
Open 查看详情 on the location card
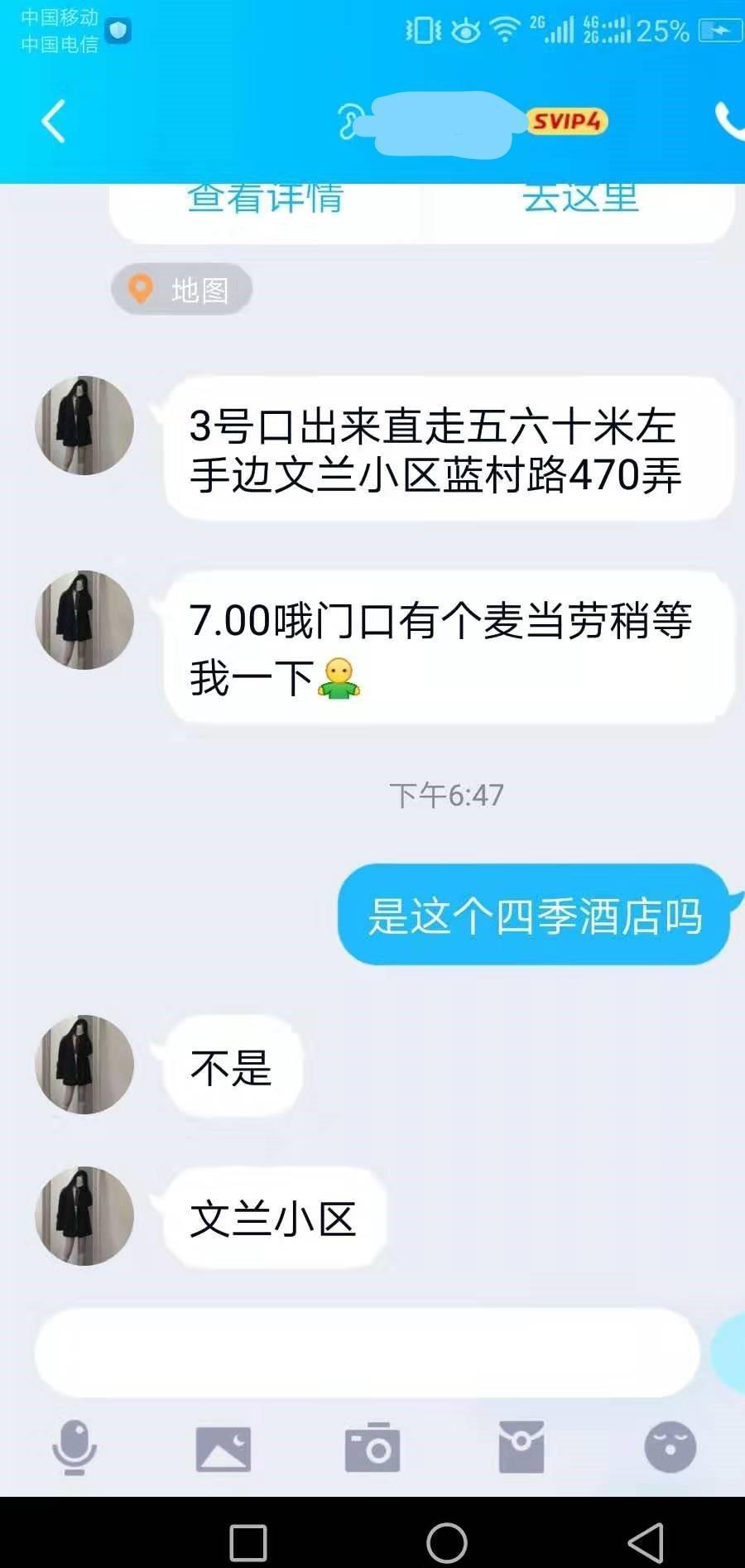(x=265, y=200)
